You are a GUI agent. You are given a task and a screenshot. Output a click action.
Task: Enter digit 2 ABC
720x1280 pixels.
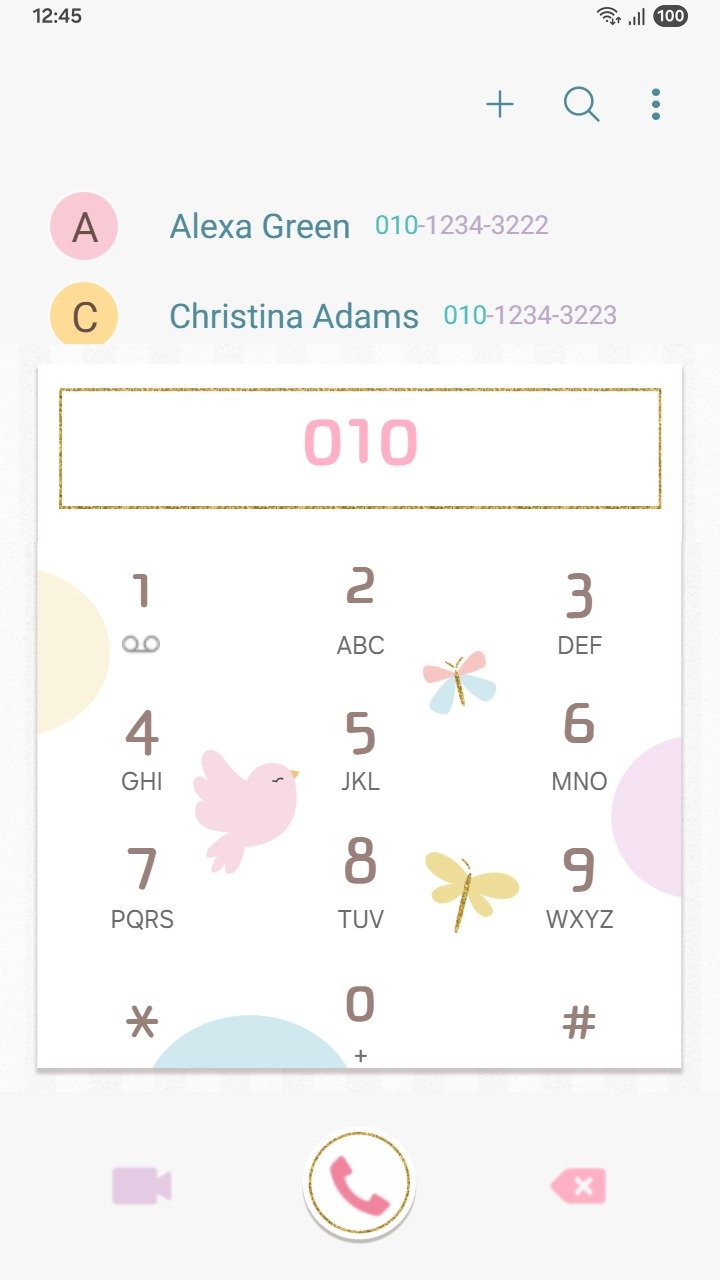(x=360, y=612)
